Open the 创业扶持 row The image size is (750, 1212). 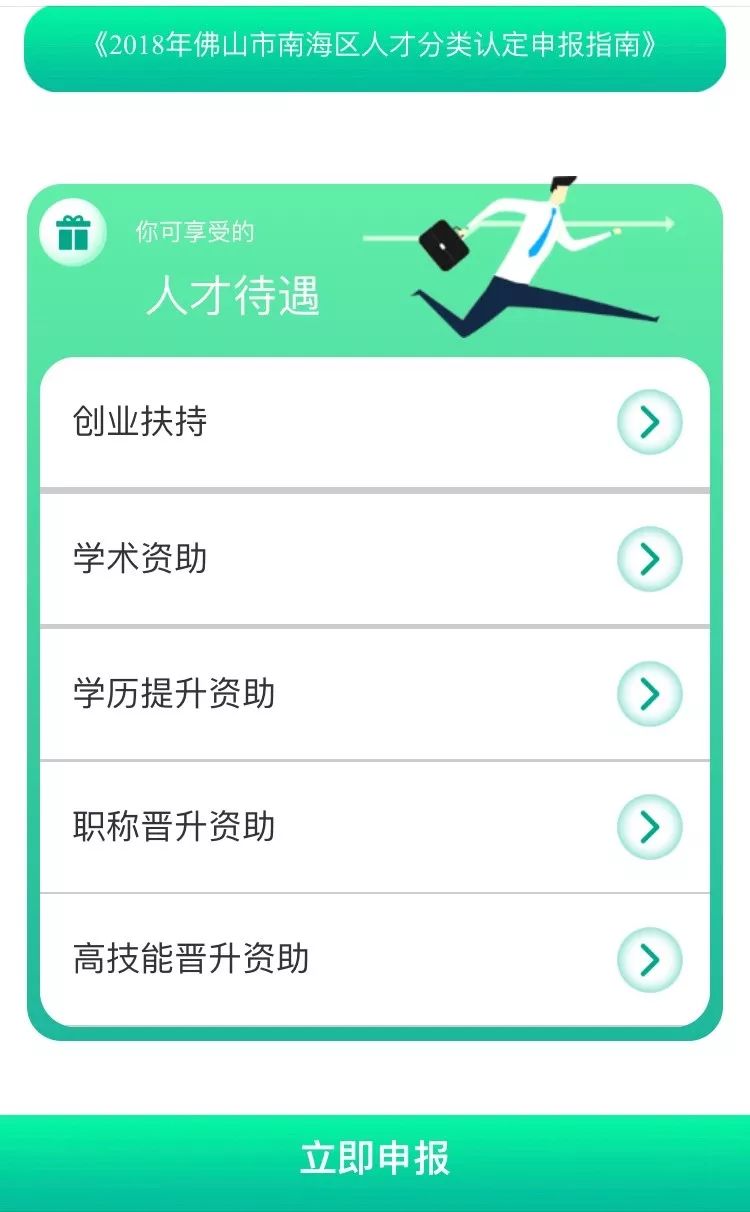point(375,422)
